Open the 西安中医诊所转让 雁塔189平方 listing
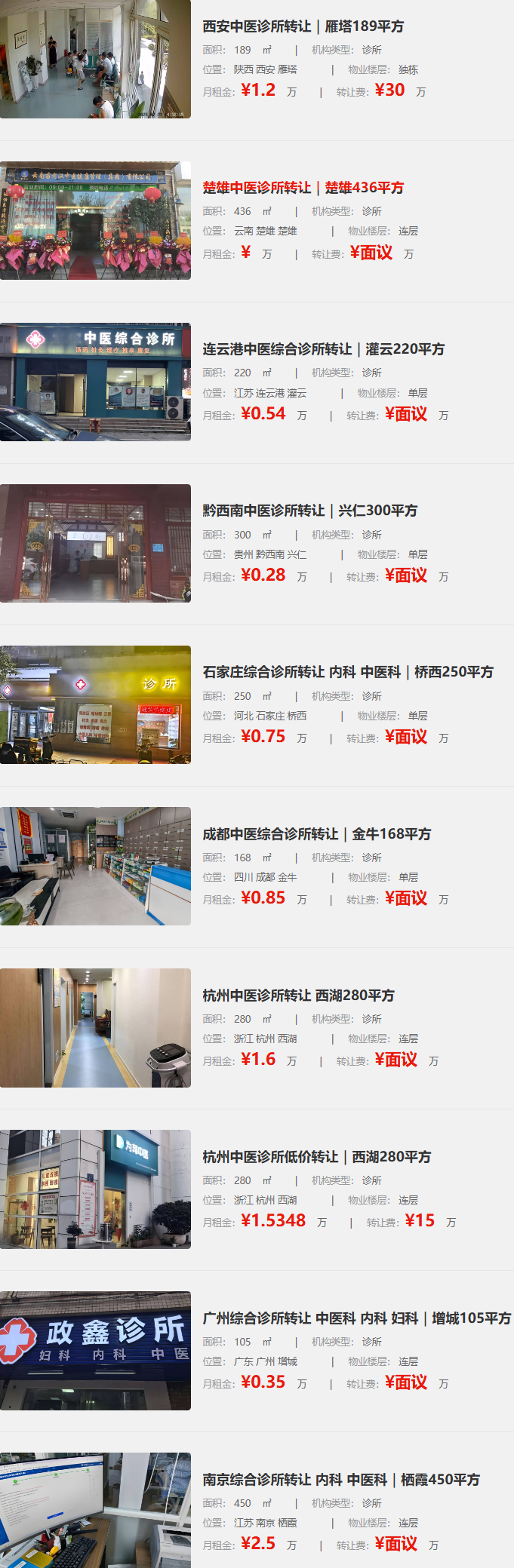Image resolution: width=514 pixels, height=1568 pixels. tap(303, 26)
